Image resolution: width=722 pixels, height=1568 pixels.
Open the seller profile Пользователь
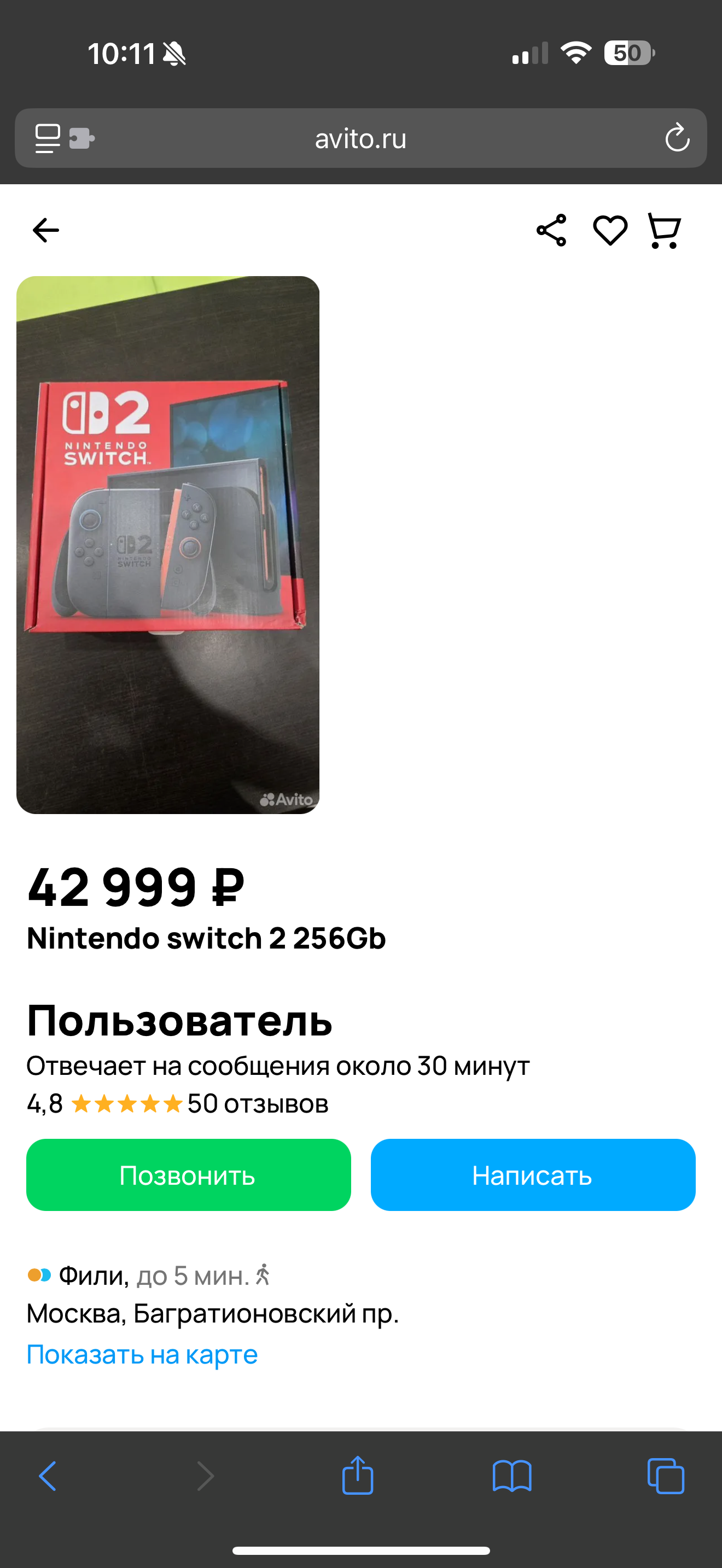click(179, 1021)
